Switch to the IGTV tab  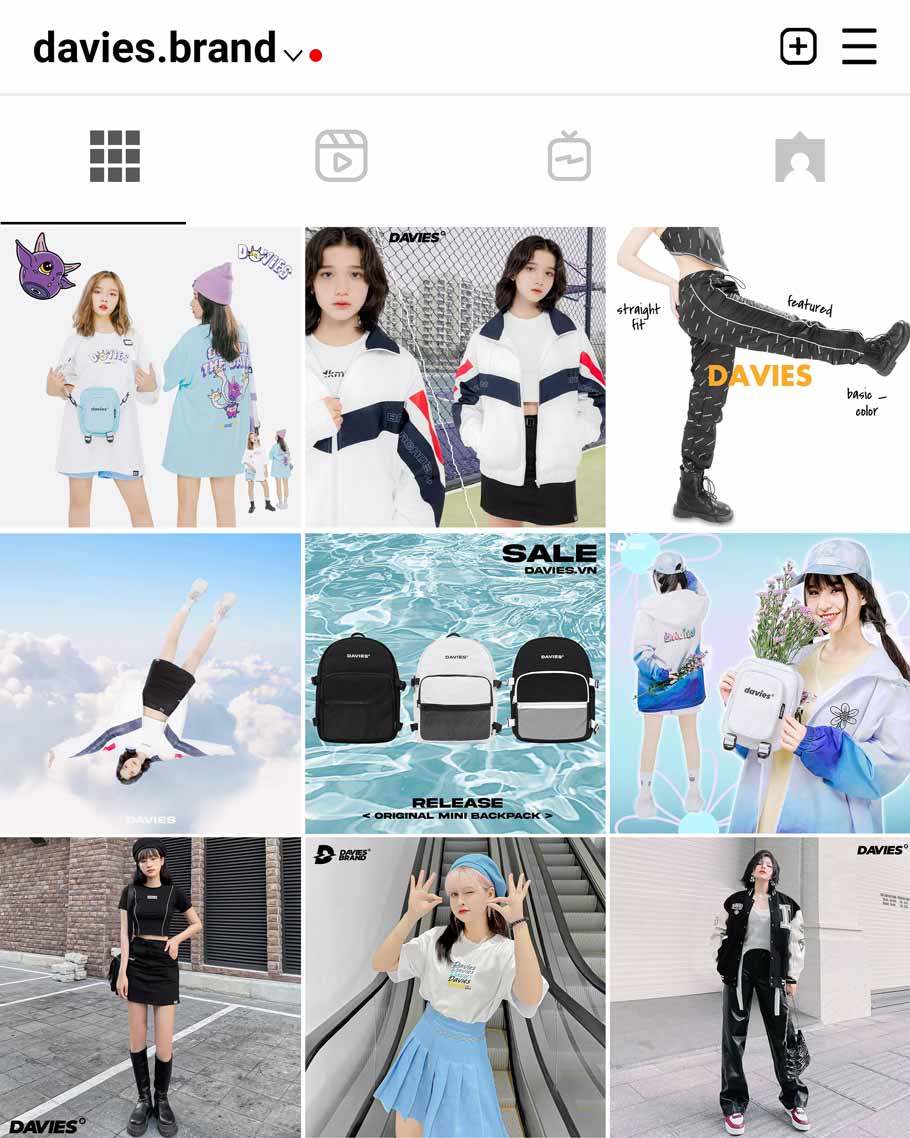pyautogui.click(x=569, y=157)
